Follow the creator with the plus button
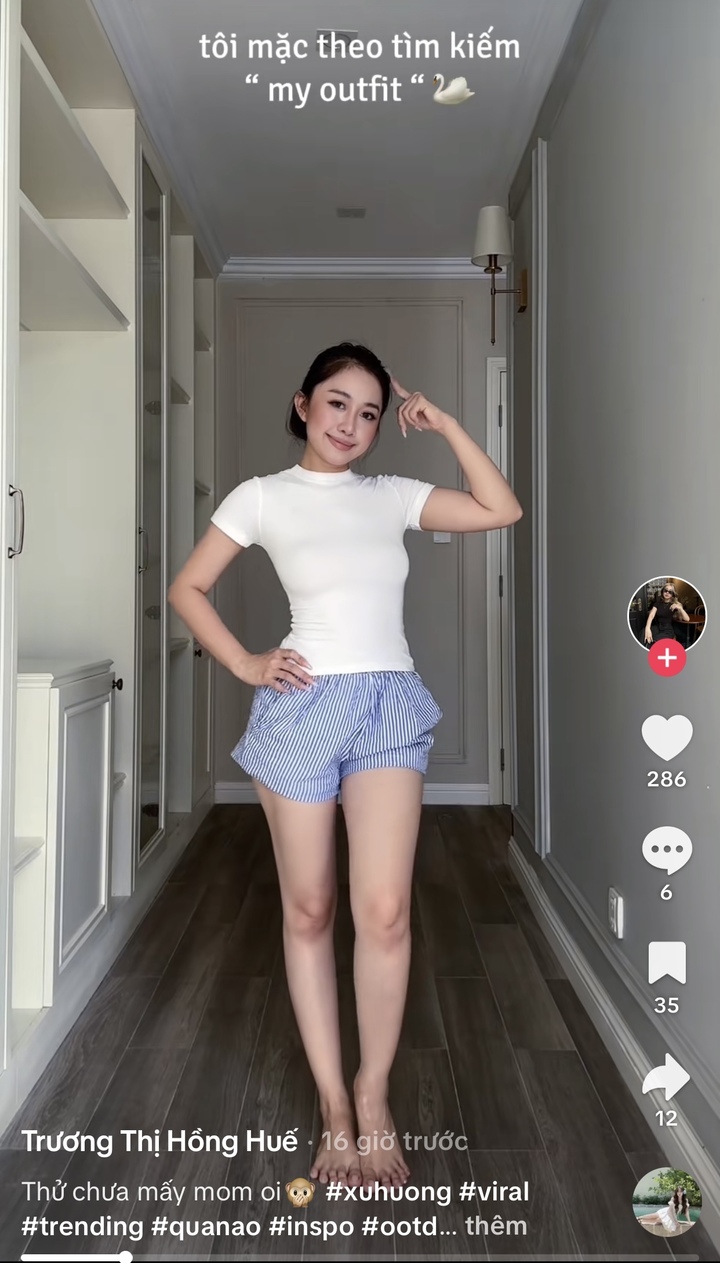 coord(667,658)
